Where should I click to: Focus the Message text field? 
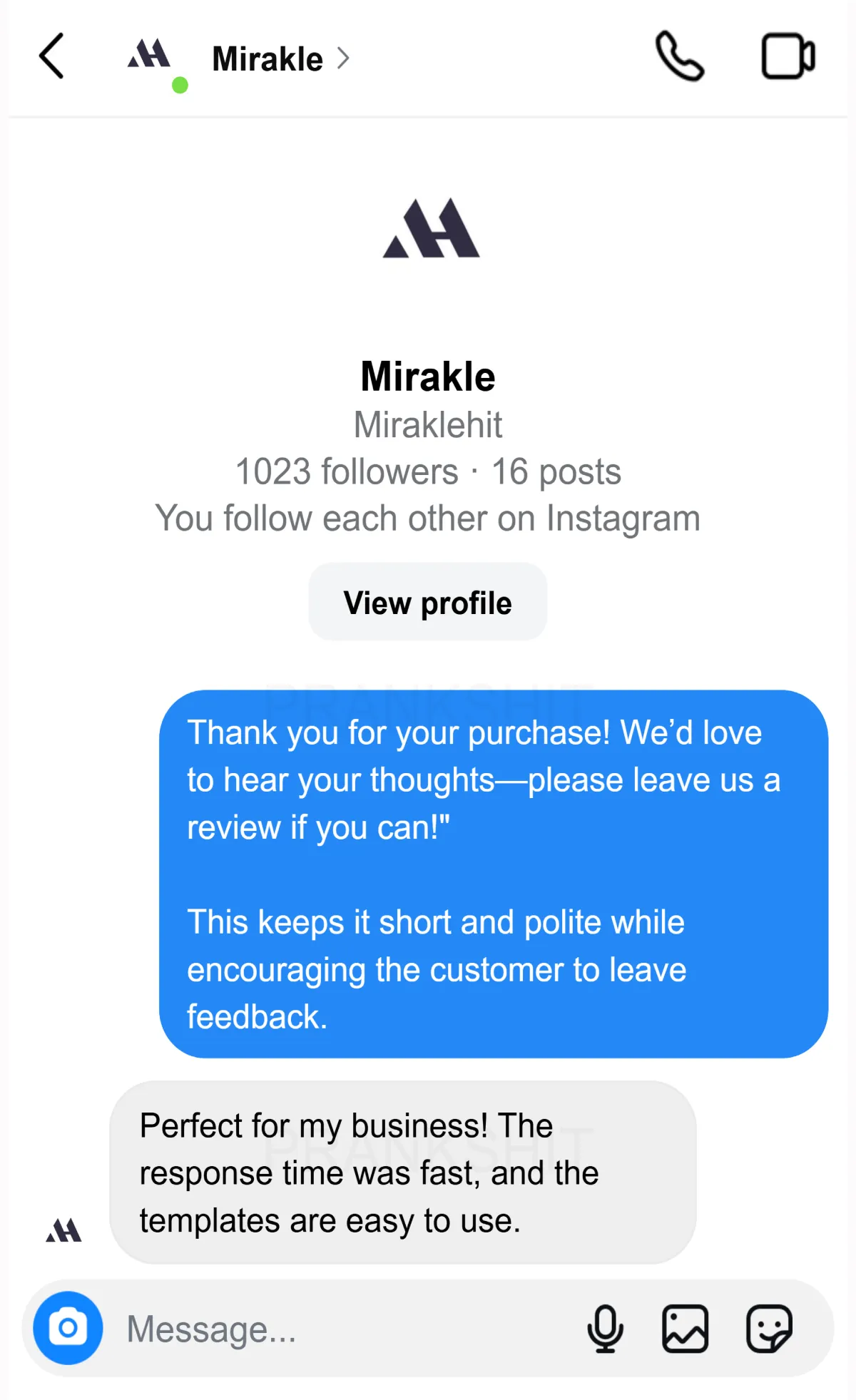350,1329
